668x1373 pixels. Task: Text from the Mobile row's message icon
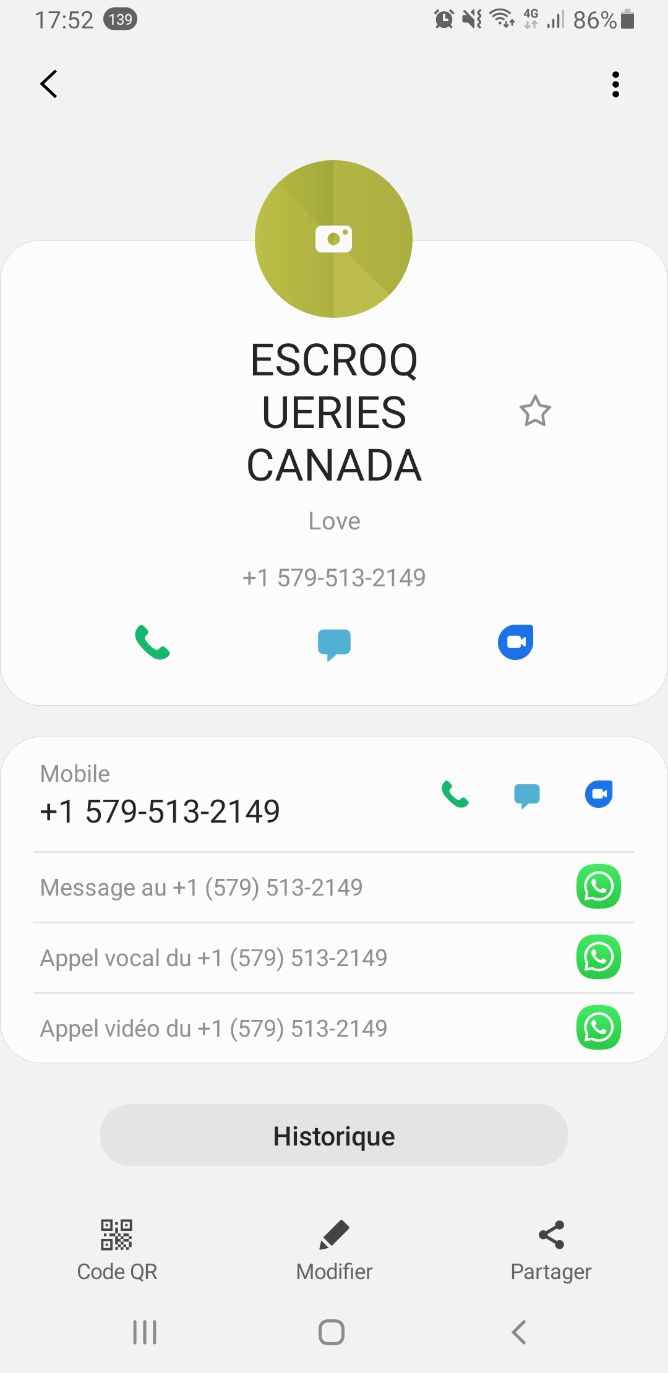pyautogui.click(x=527, y=796)
